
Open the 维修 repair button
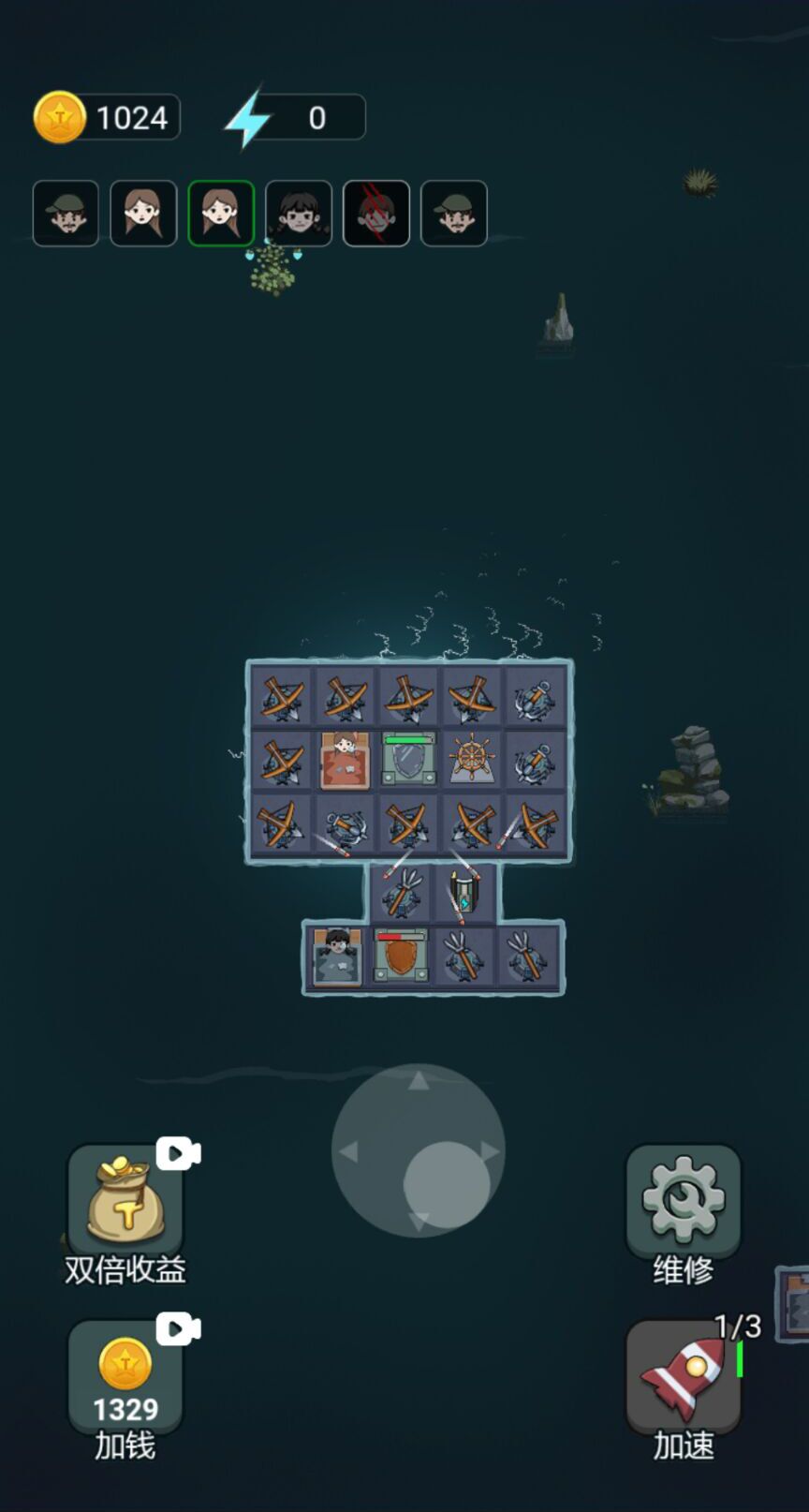(683, 1202)
